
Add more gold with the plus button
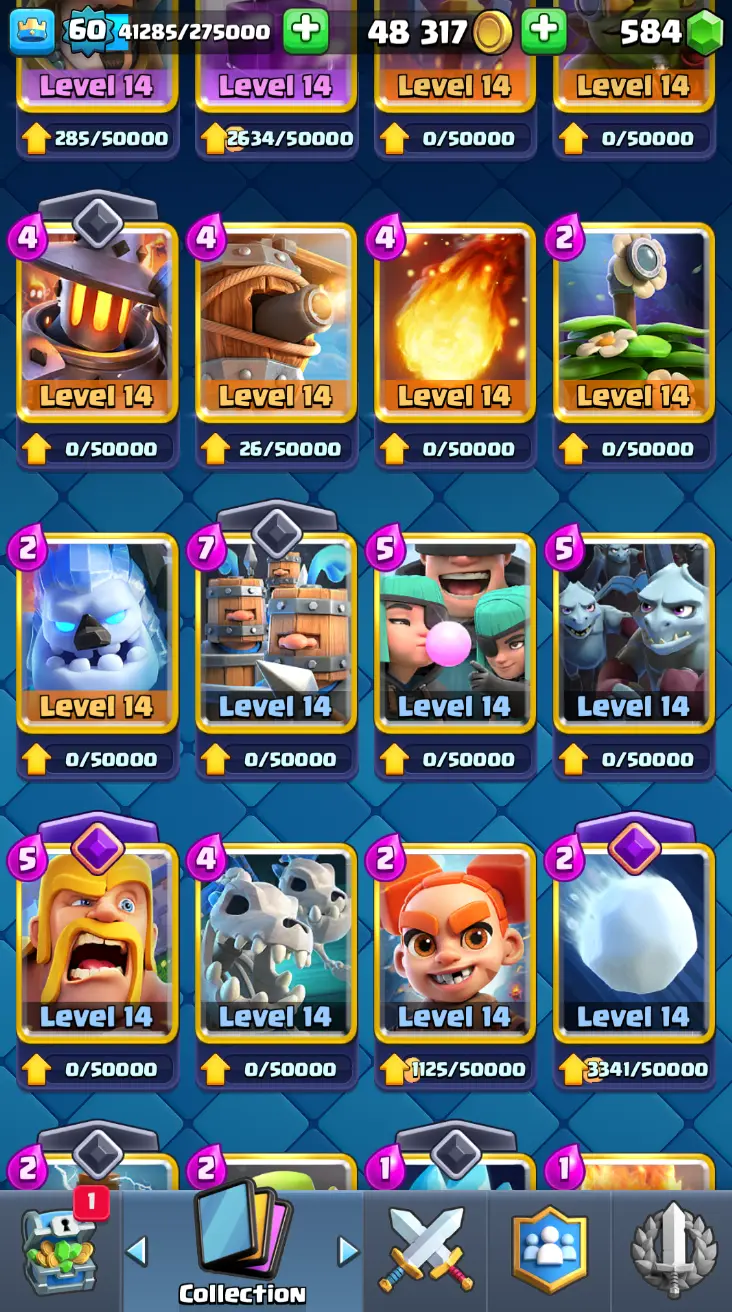pos(544,32)
